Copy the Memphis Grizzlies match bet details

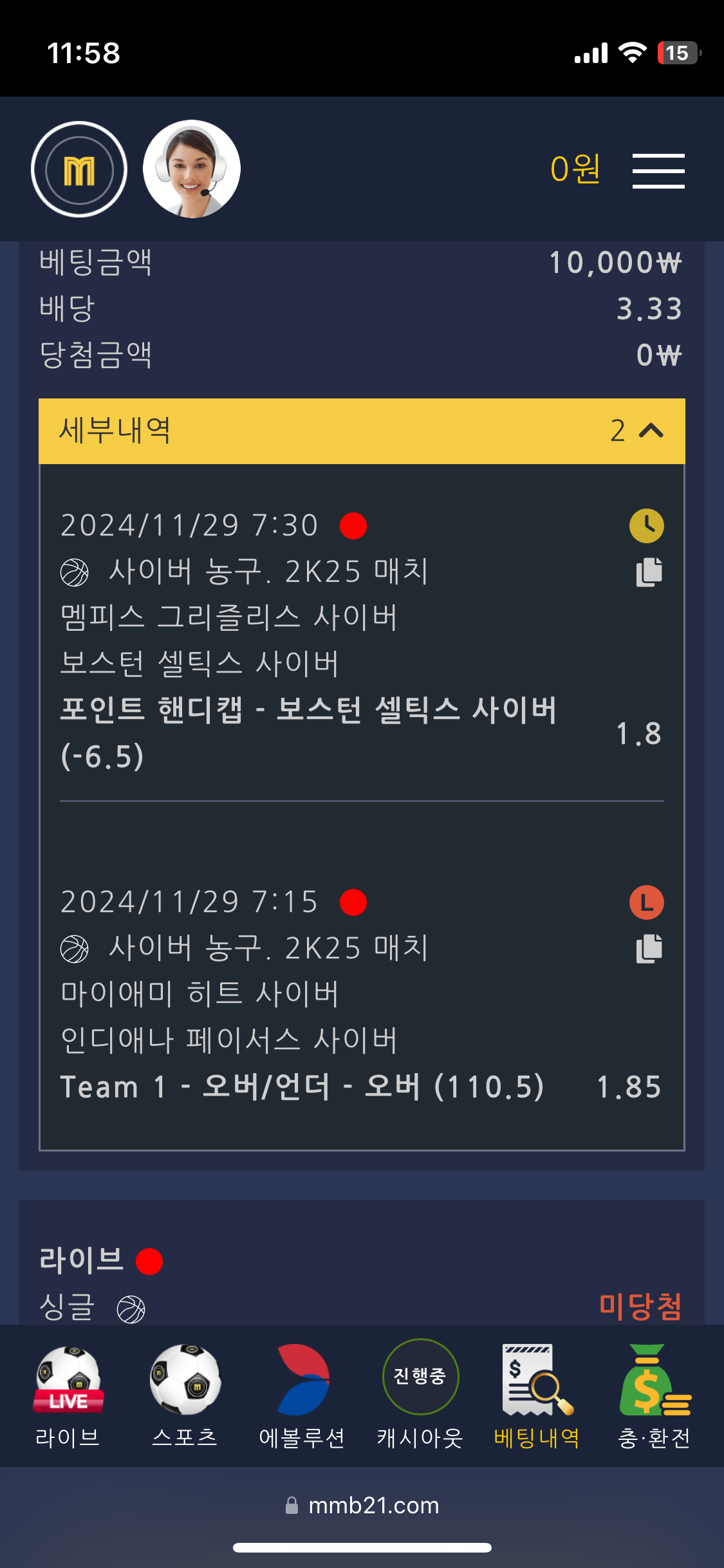coord(648,572)
